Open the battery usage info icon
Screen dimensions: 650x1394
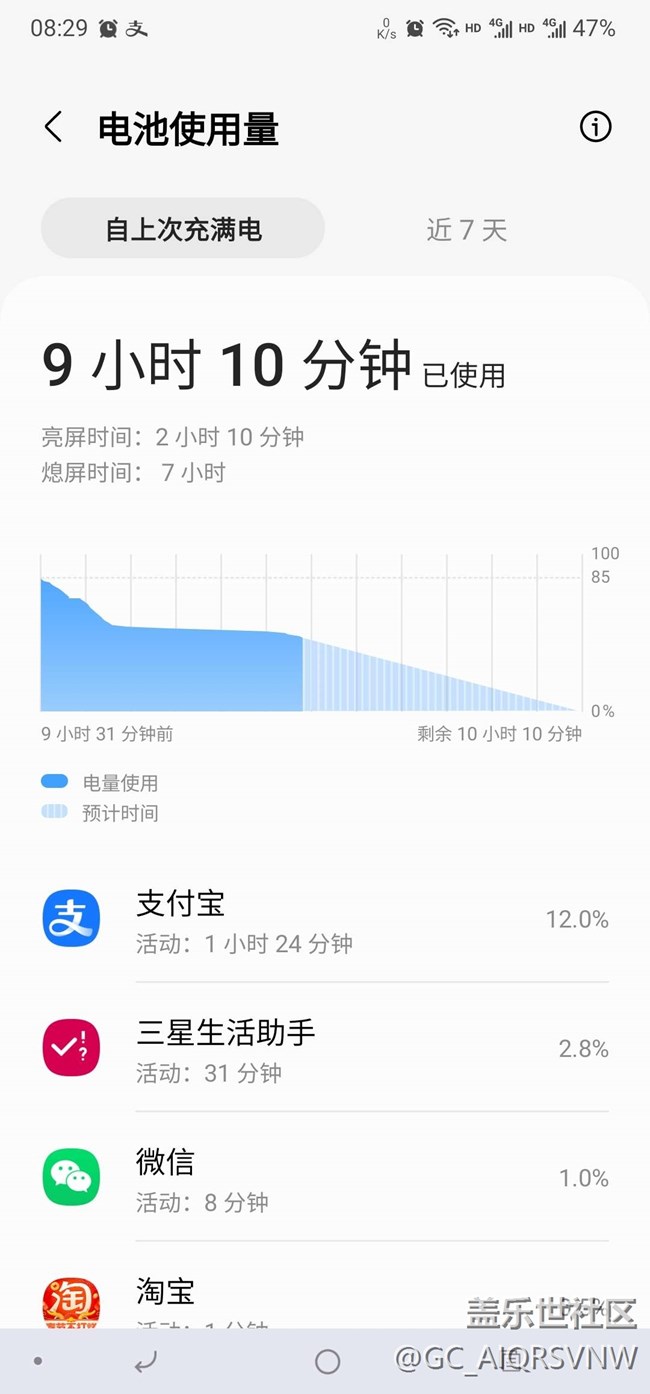coord(595,127)
